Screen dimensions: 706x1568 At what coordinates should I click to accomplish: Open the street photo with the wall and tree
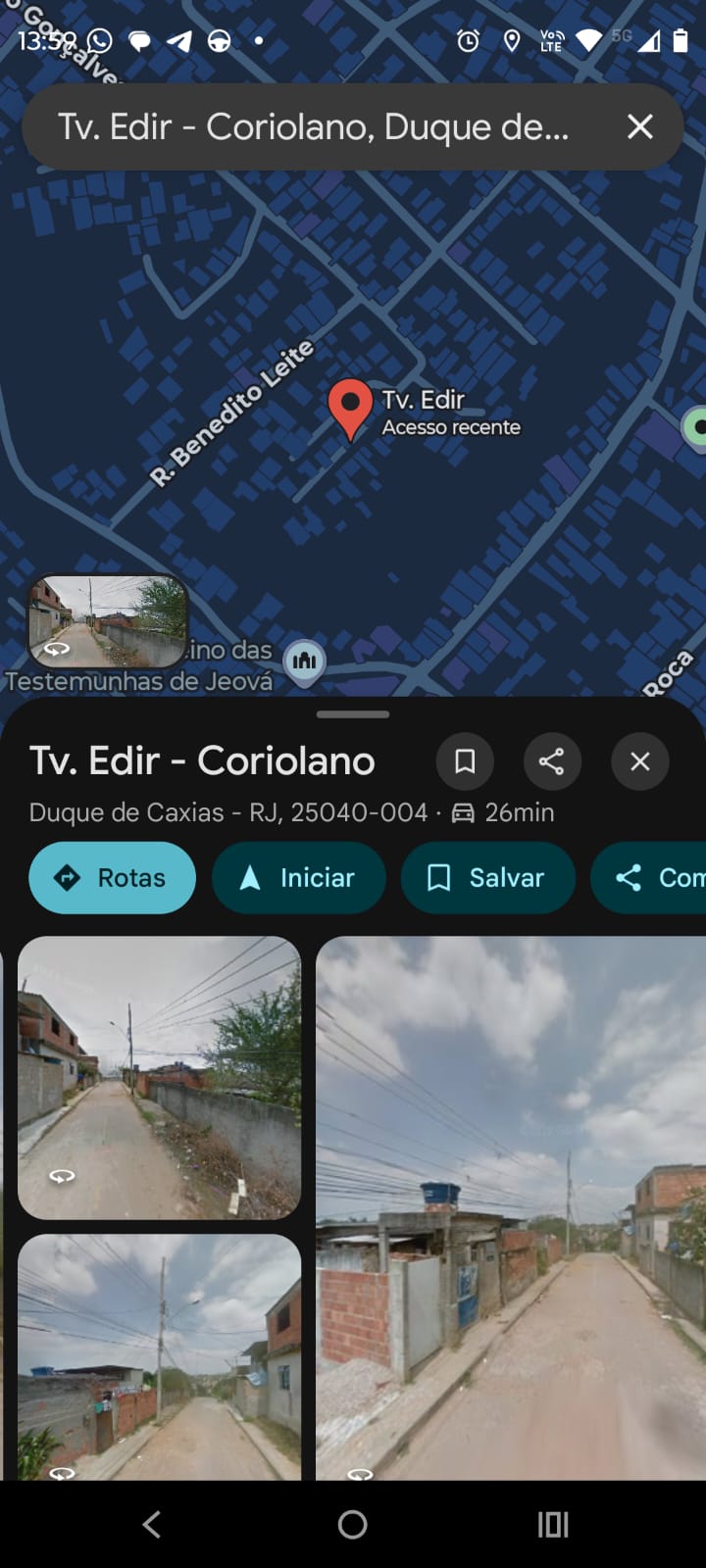(159, 1076)
